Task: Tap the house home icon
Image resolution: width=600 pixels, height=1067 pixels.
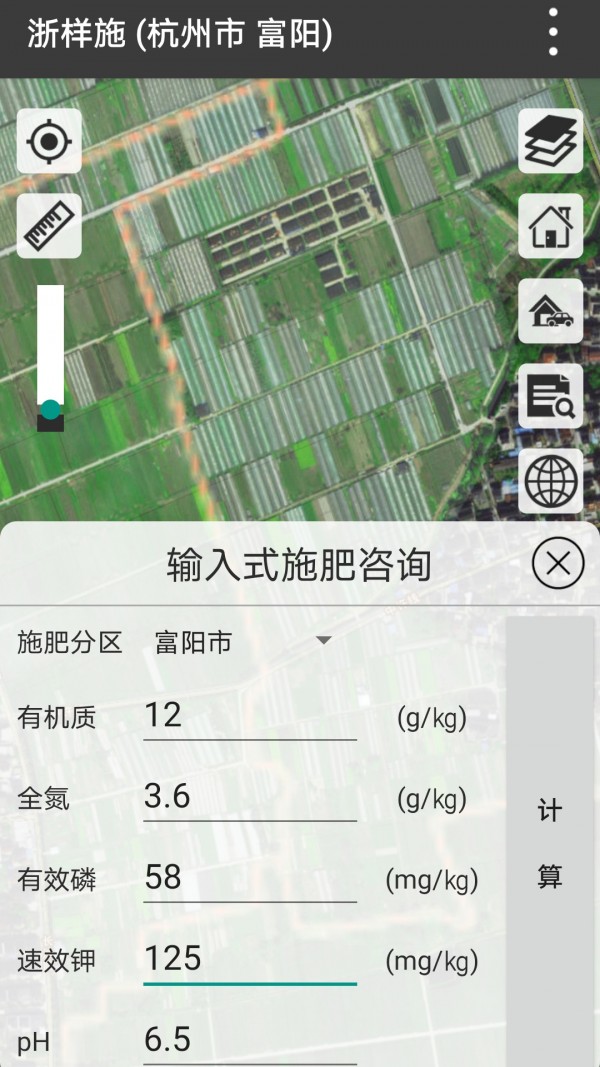Action: click(x=550, y=226)
